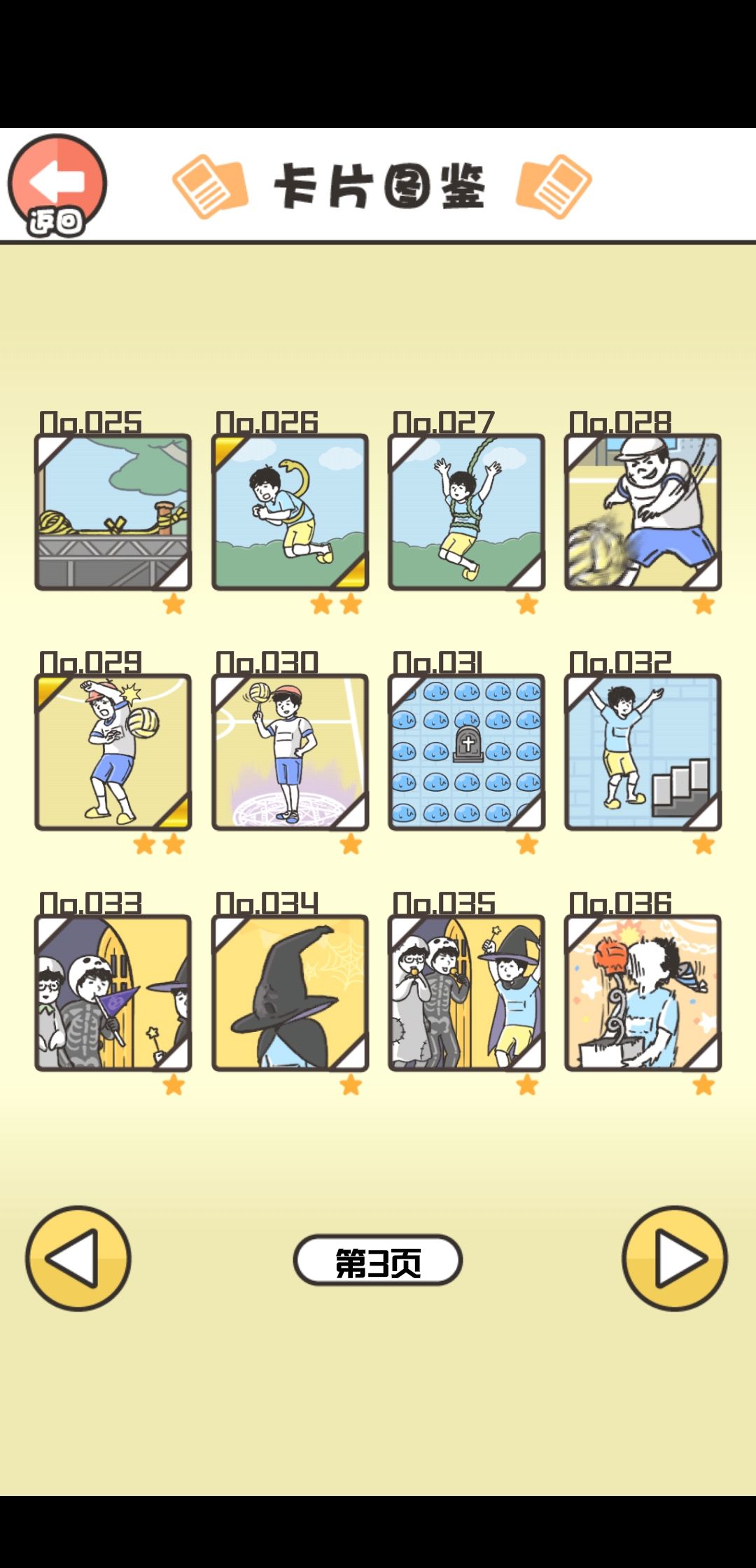Open the magic circle volleyball card No.030
Viewport: 756px width, 1568px height.
pos(288,752)
